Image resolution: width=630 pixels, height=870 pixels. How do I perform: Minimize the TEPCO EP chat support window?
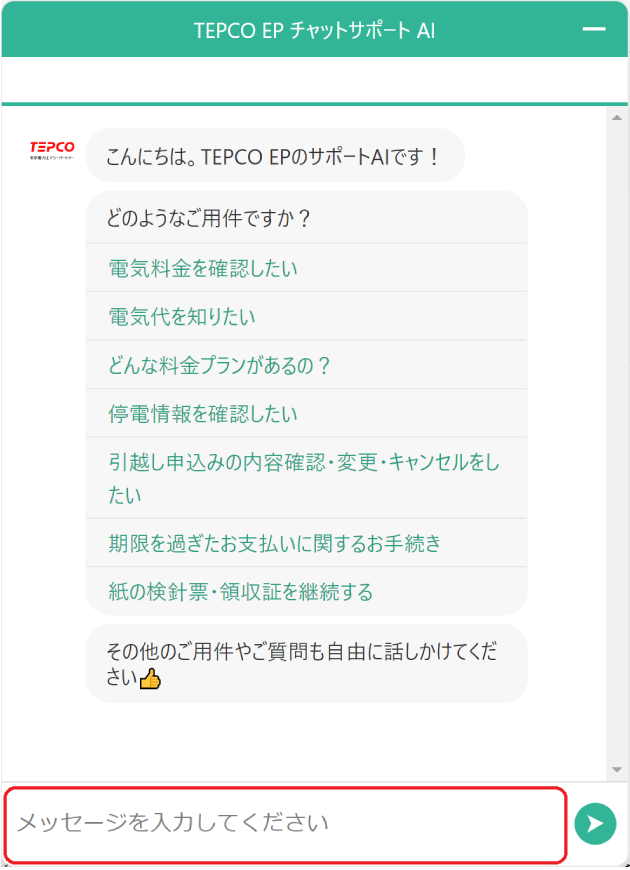coord(594,30)
